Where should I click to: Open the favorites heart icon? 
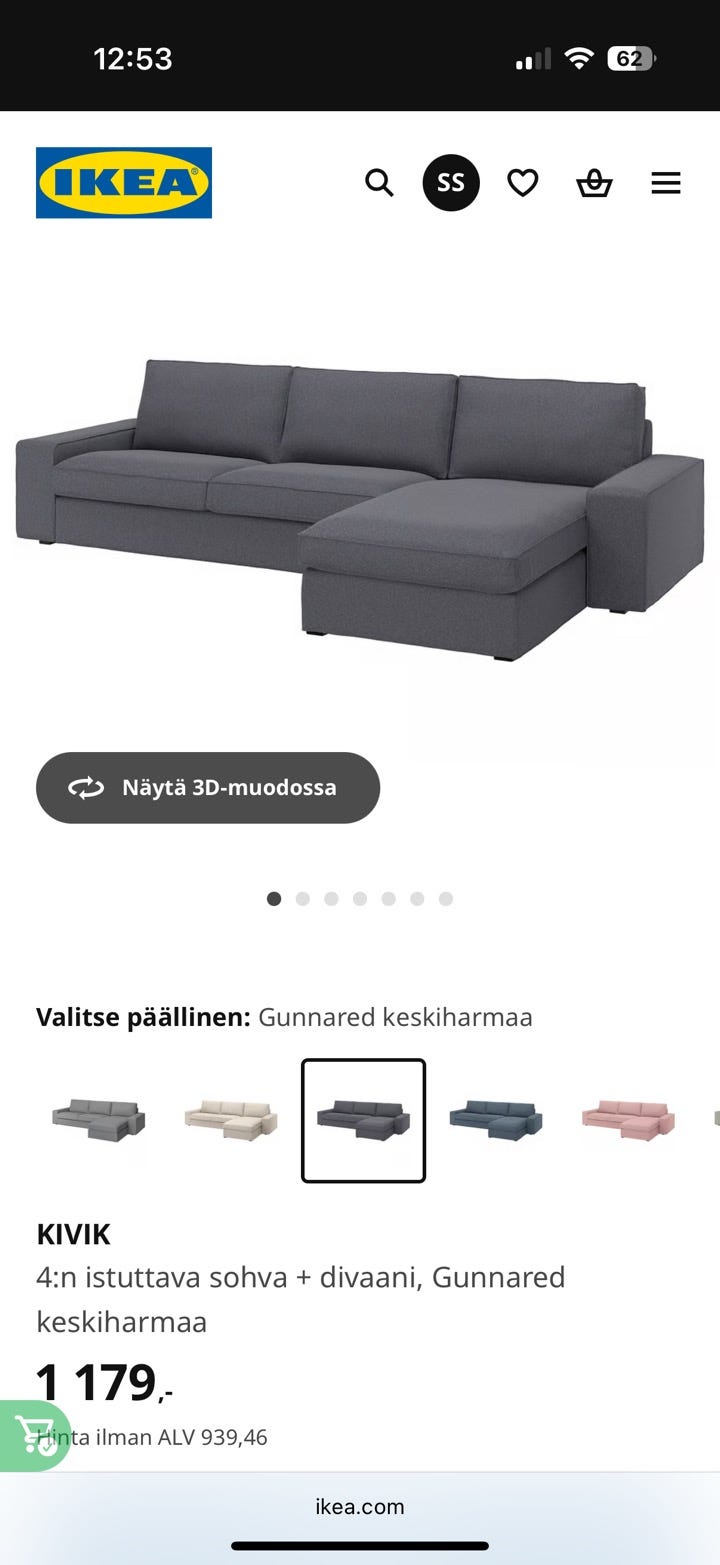pos(522,183)
